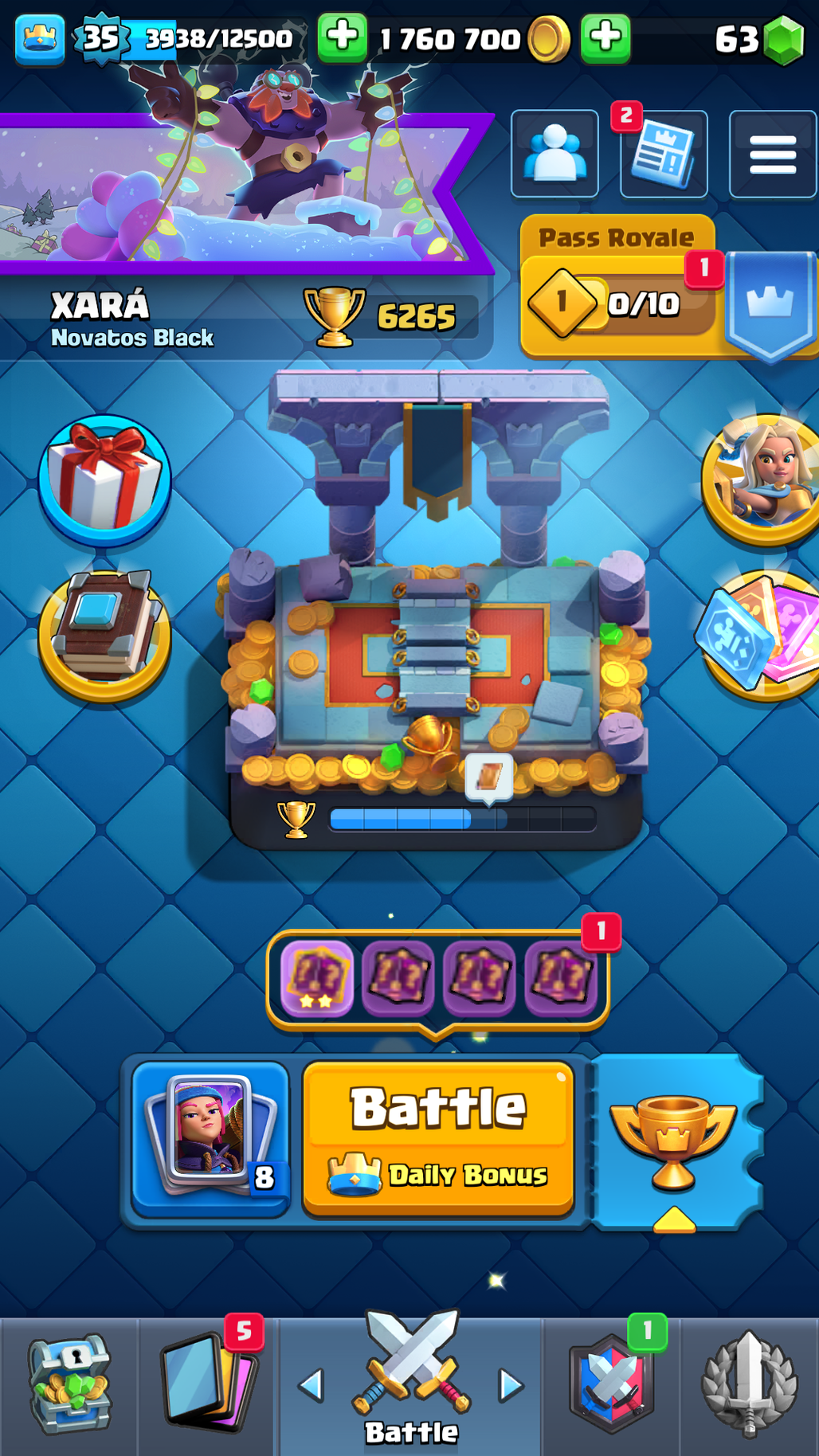Tap the plus button to add gold
Screen dimensions: 819x1456
605,37
